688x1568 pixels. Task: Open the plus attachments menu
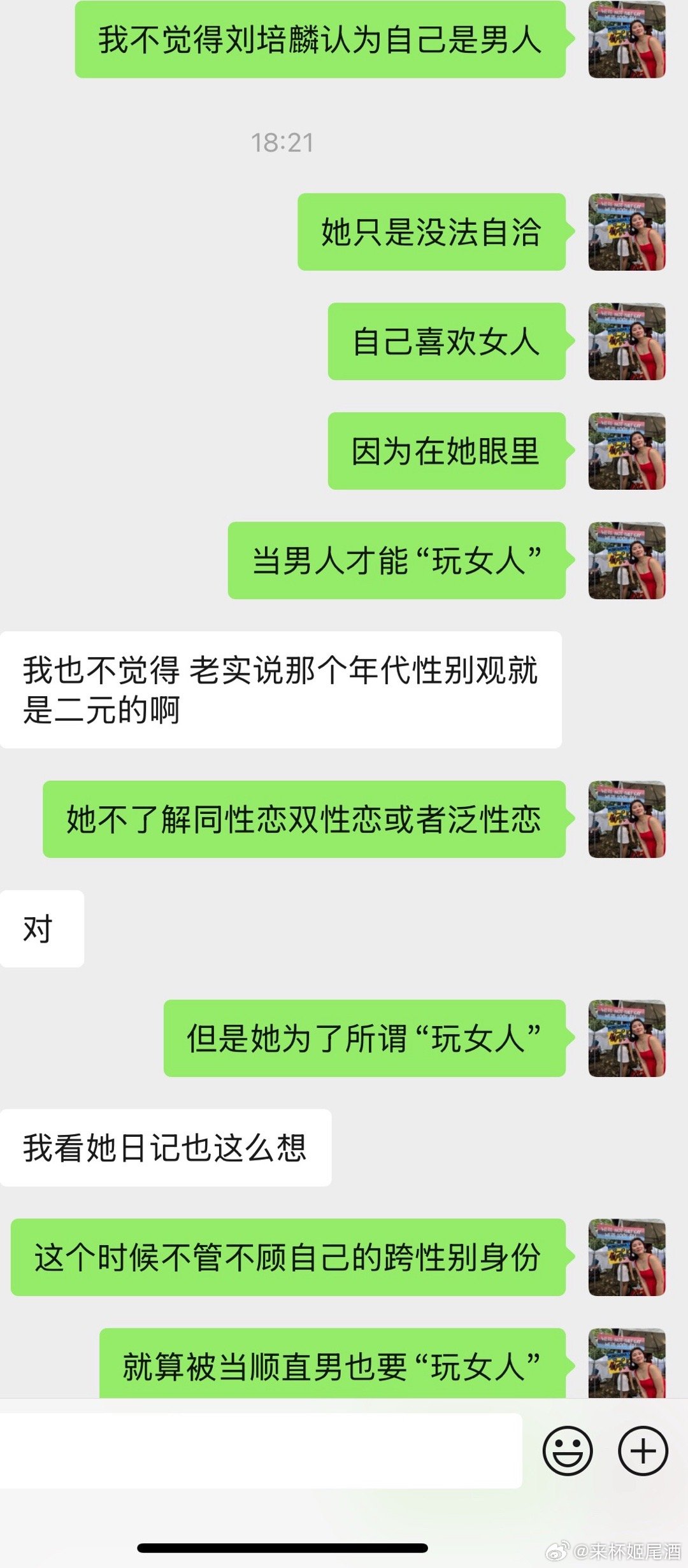click(x=643, y=1450)
